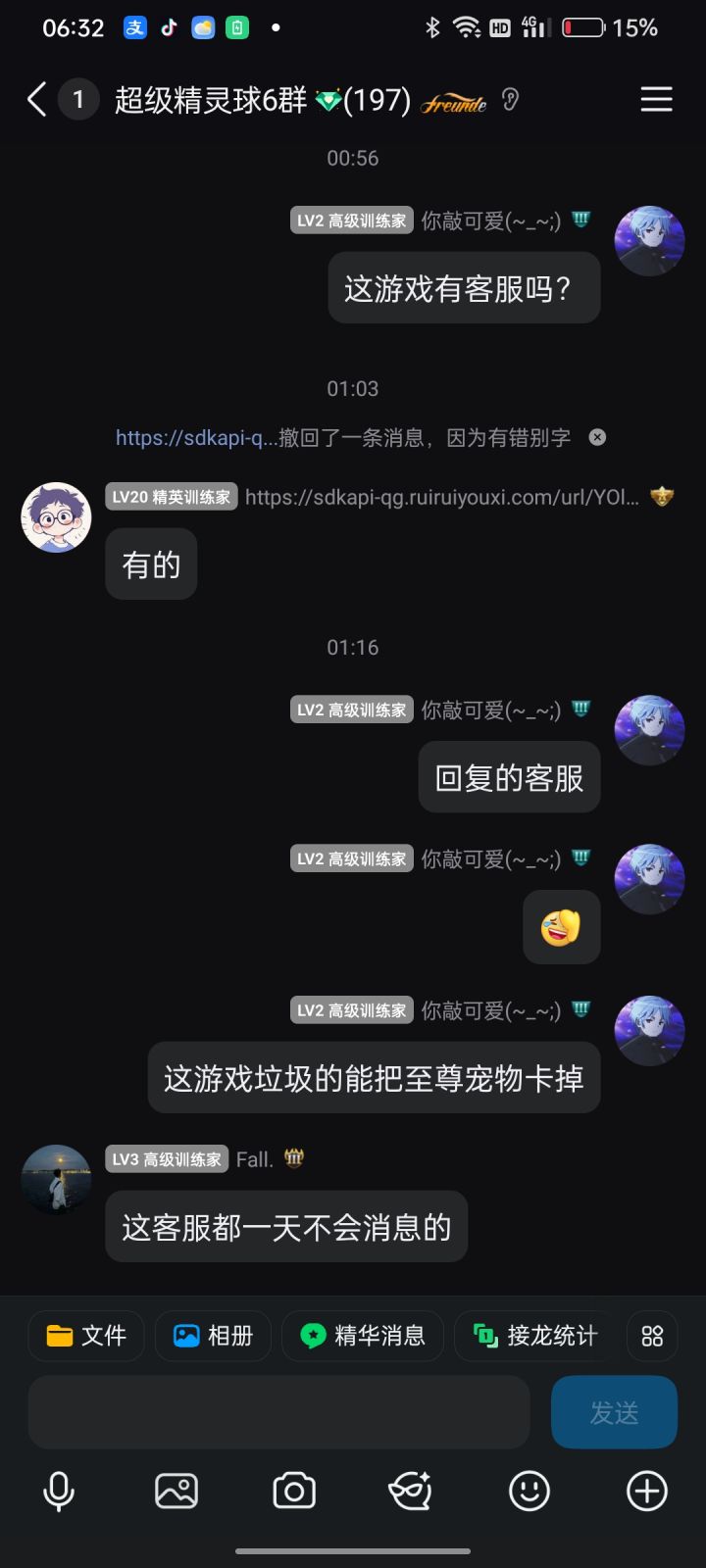Screen dimensions: 706x1568
Task: Open 精华消息 from the shortcut bar
Action: pos(362,1335)
